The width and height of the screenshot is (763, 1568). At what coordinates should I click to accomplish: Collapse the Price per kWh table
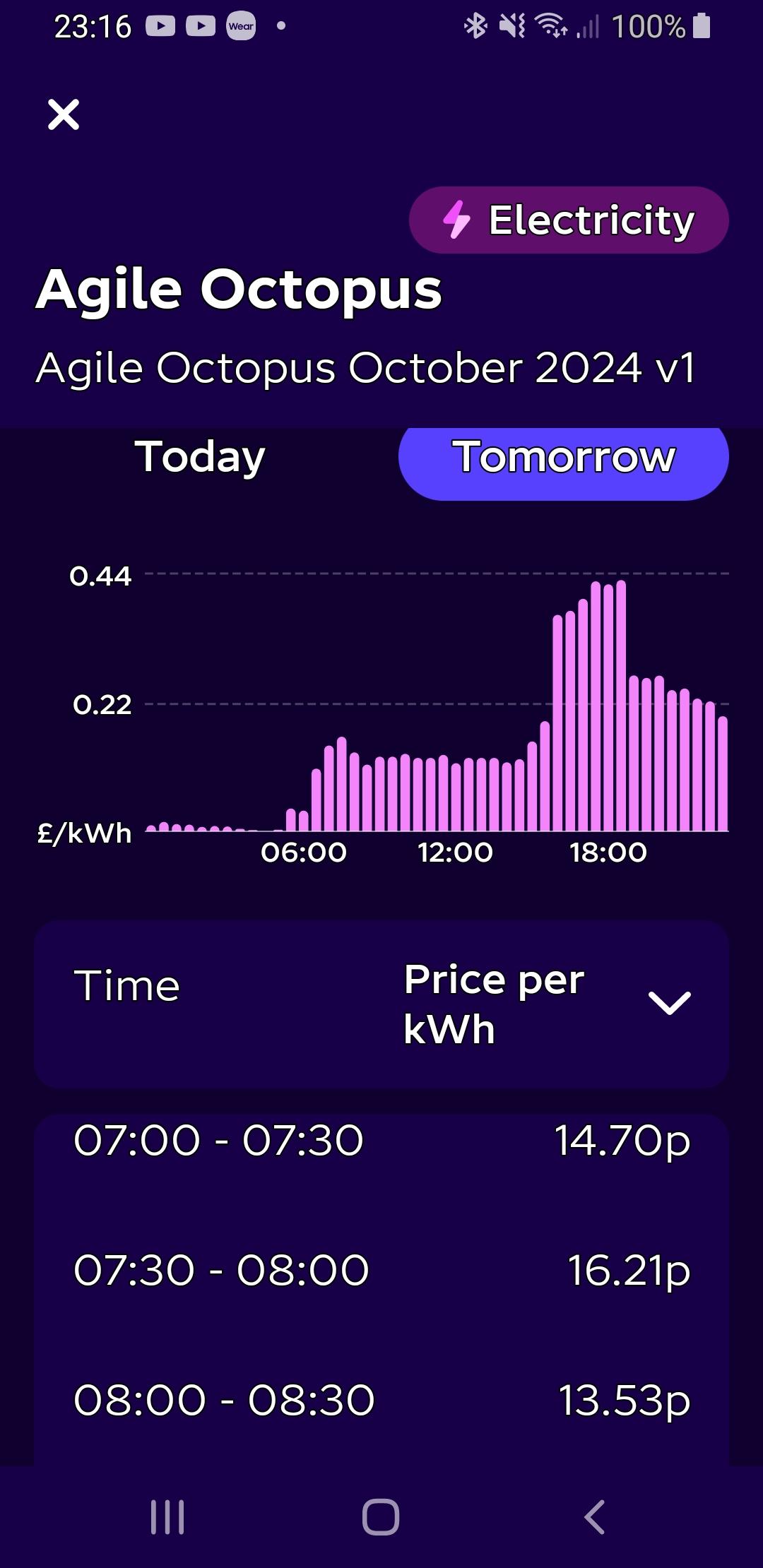click(668, 1003)
